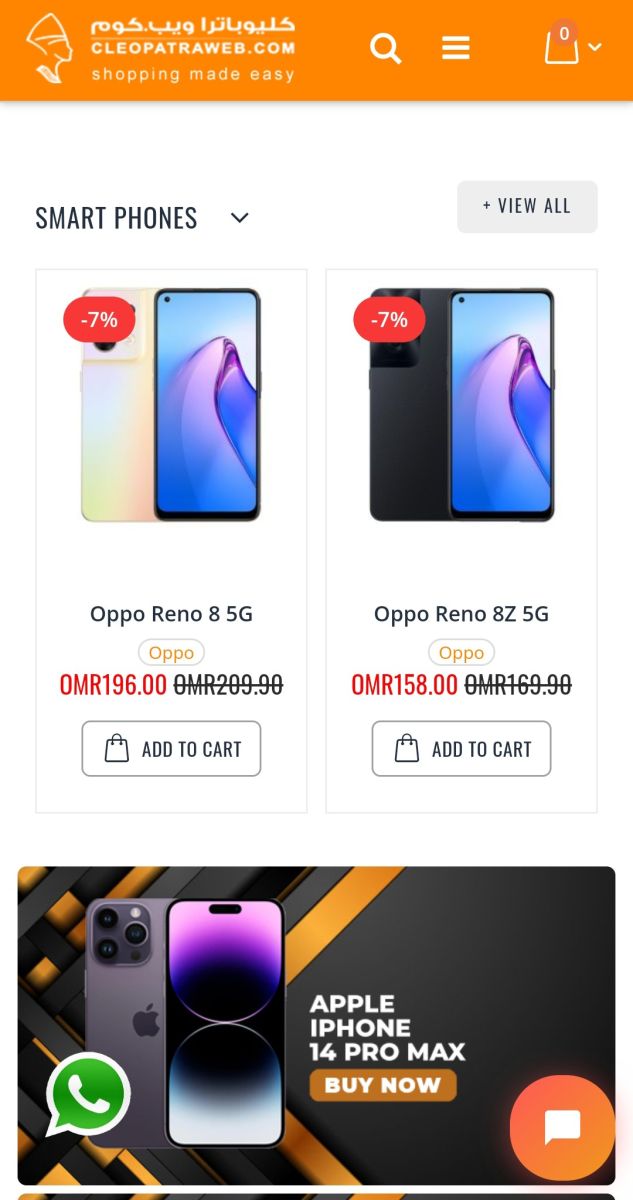633x1200 pixels.
Task: Open the shopping cart bag
Action: [x=562, y=46]
